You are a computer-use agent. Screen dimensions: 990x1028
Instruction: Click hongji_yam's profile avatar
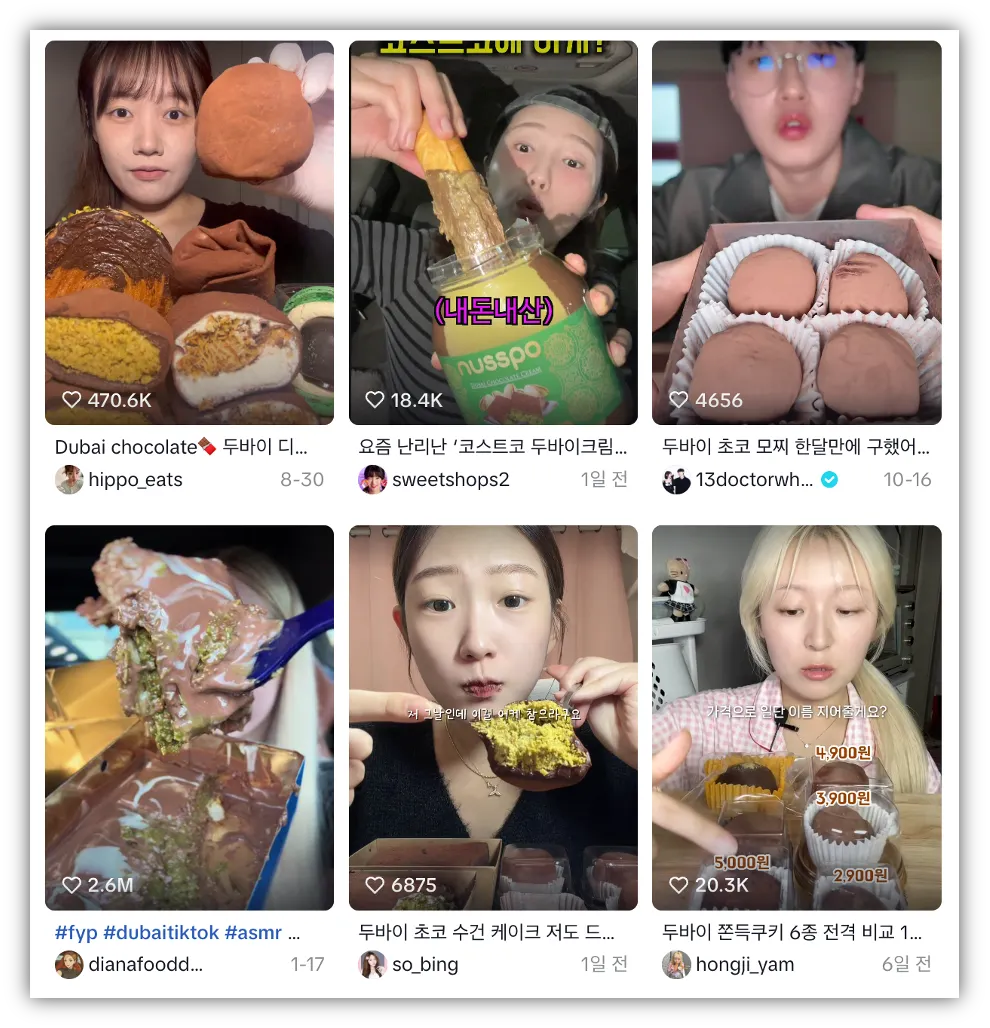[x=674, y=964]
